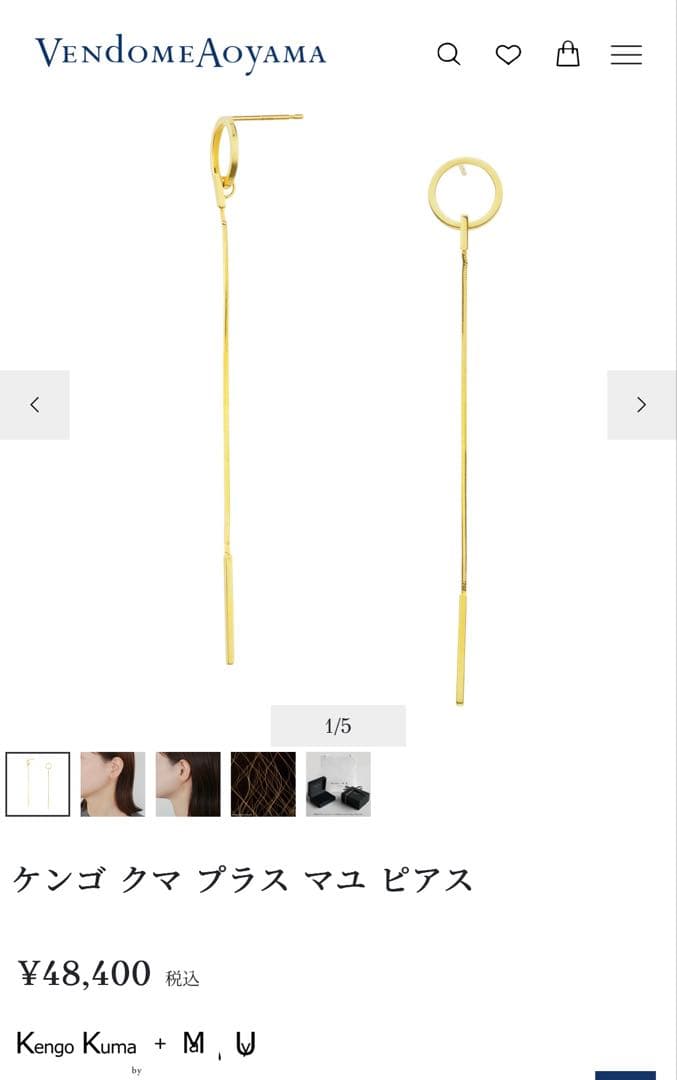
Task: Select the third thumbnail of model's profile
Action: click(x=188, y=784)
